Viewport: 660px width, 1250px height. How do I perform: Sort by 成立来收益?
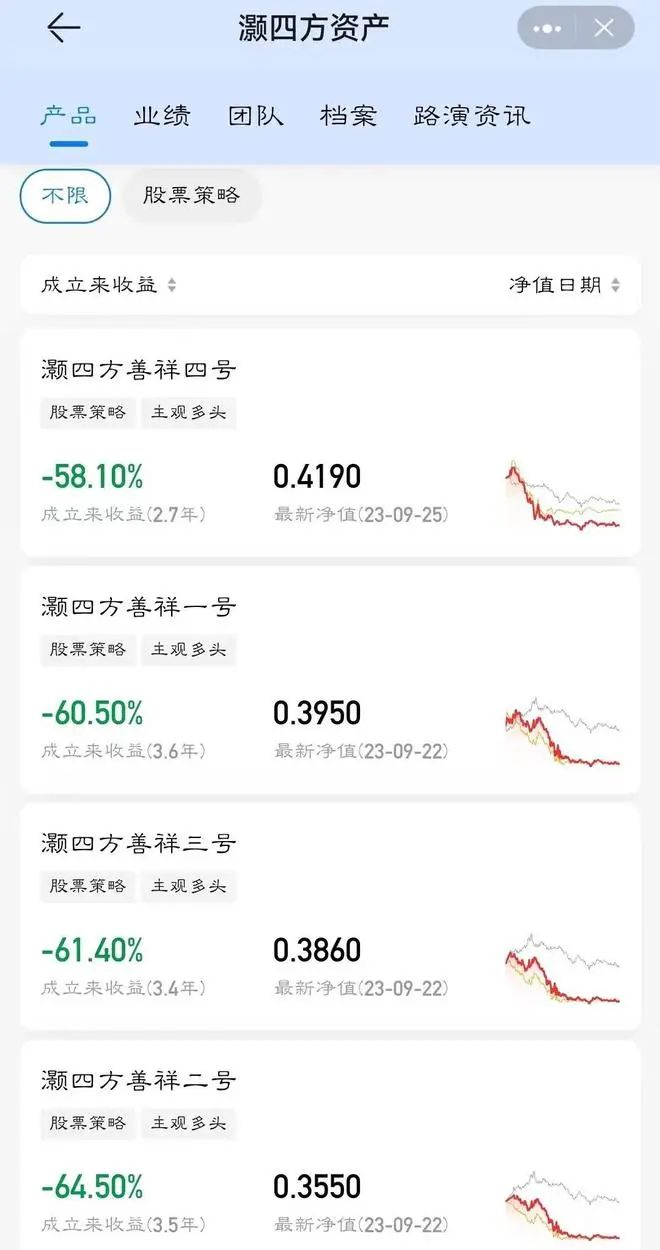[108, 285]
